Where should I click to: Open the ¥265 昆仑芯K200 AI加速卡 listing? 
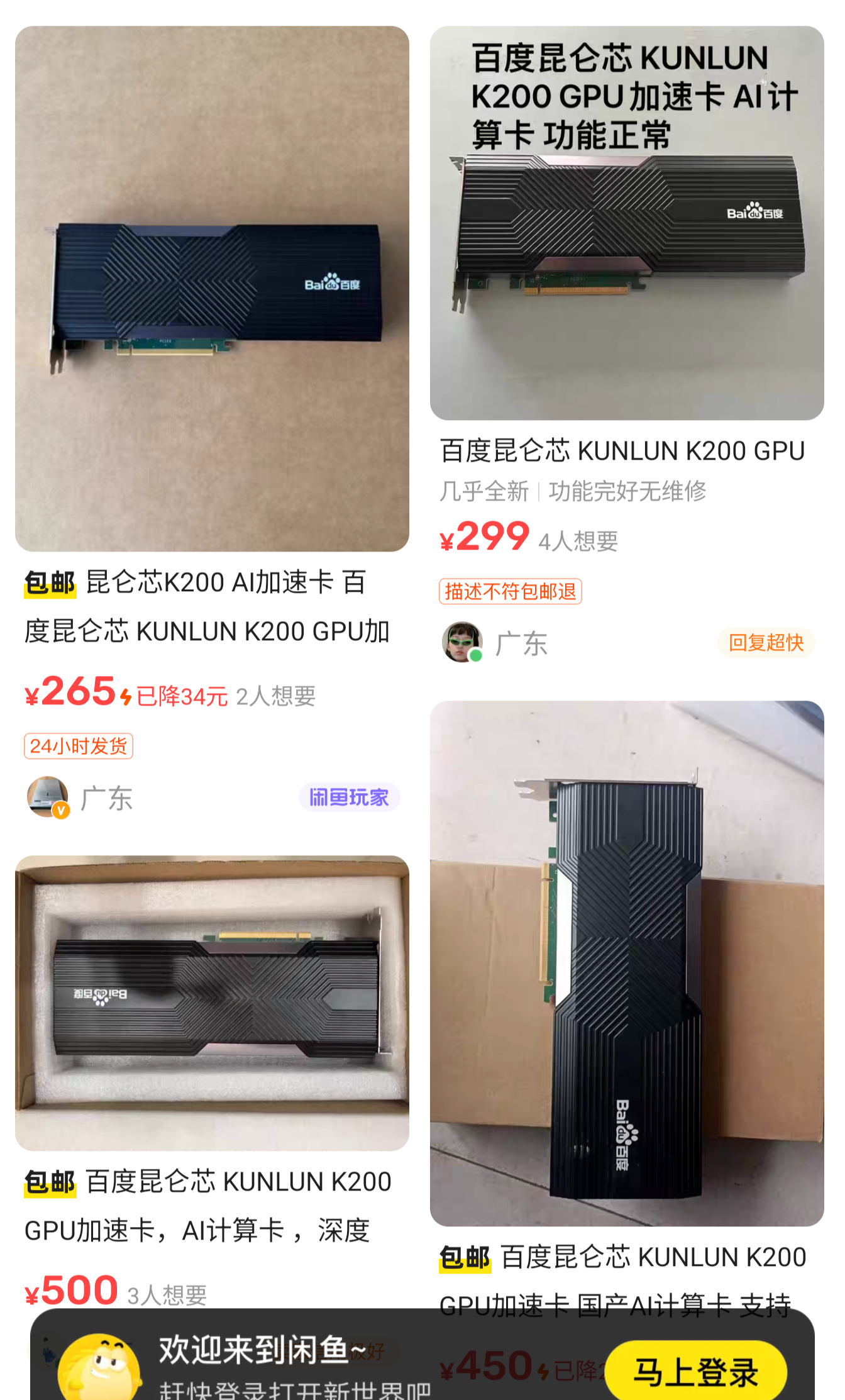(212, 289)
